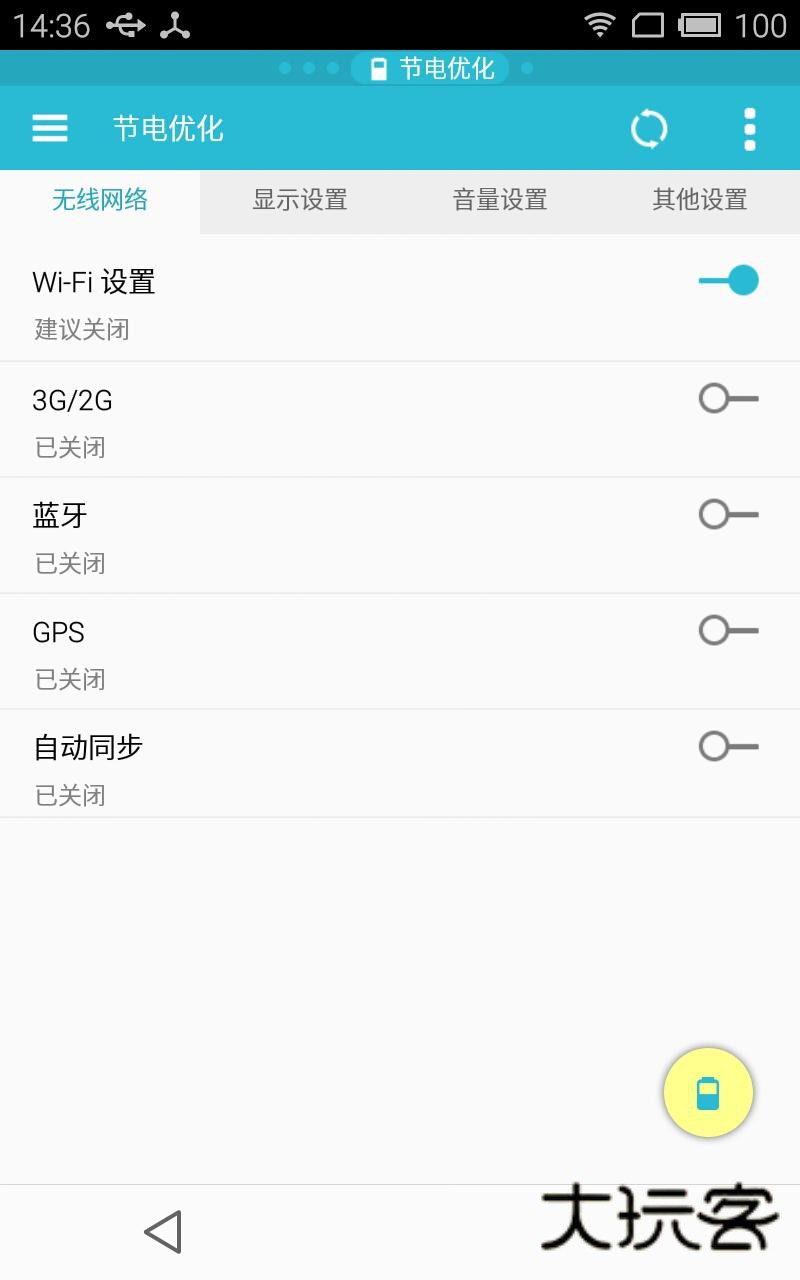
Task: Select the 其他设置 tab
Action: tap(699, 200)
